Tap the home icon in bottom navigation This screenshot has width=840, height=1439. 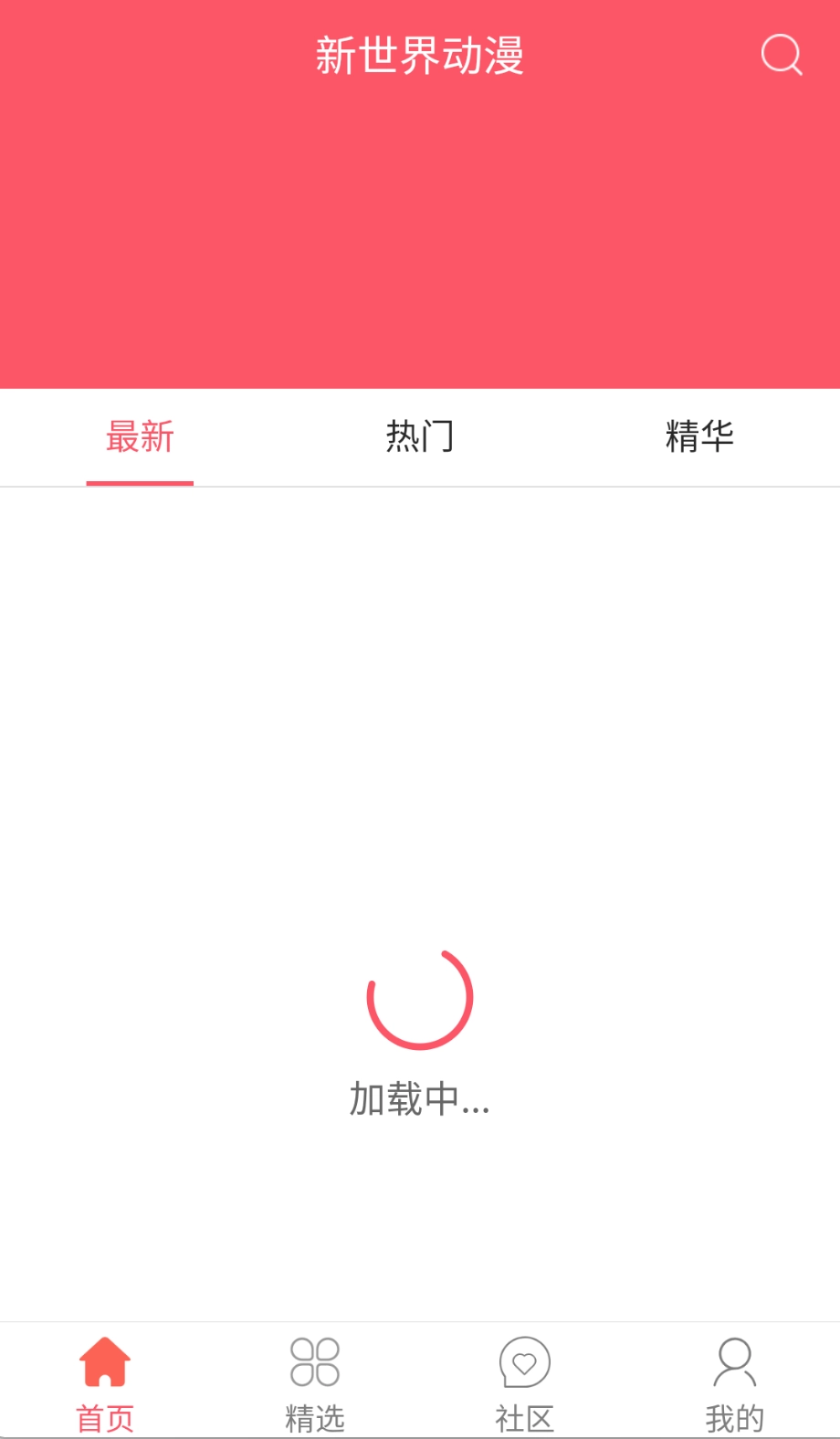tap(105, 1361)
